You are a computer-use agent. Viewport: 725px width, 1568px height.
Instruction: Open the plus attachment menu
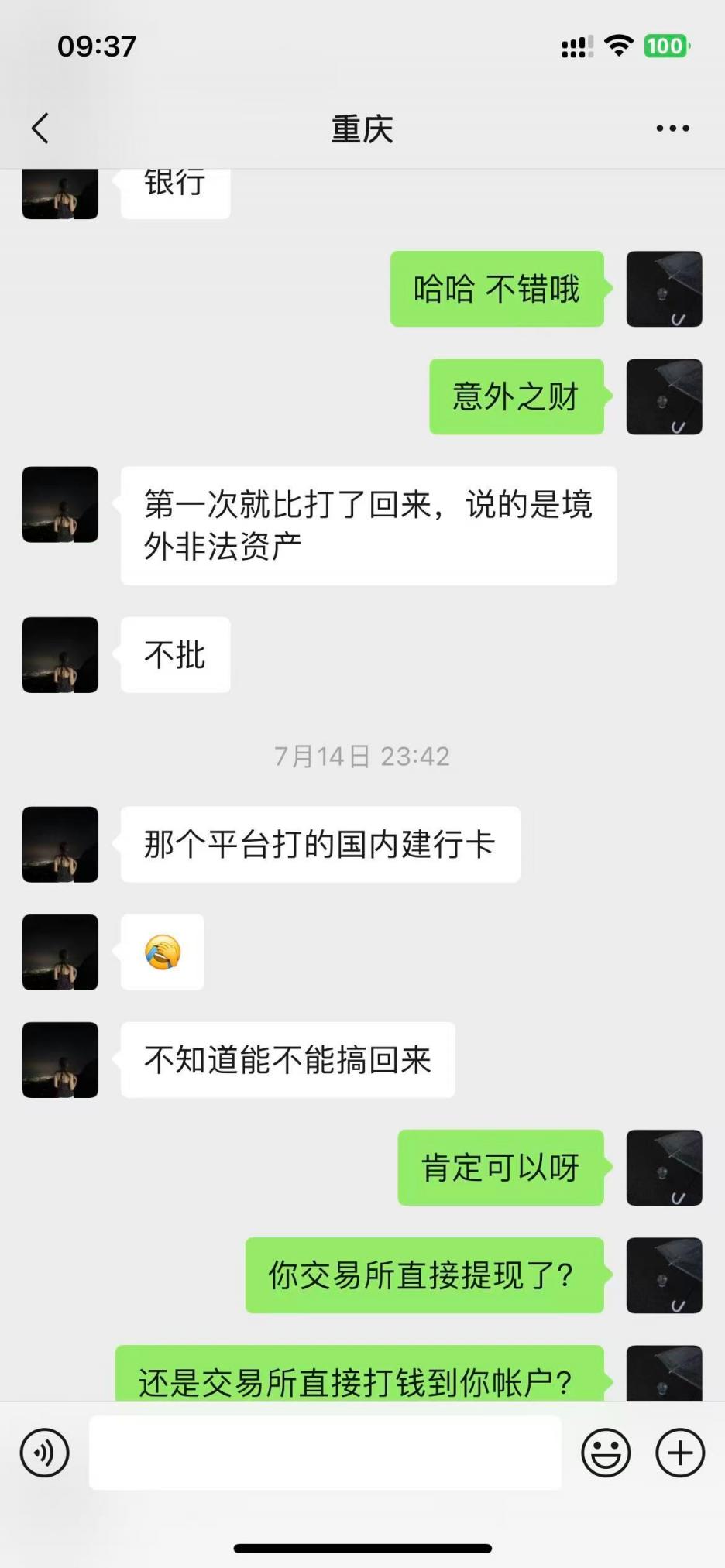679,1453
